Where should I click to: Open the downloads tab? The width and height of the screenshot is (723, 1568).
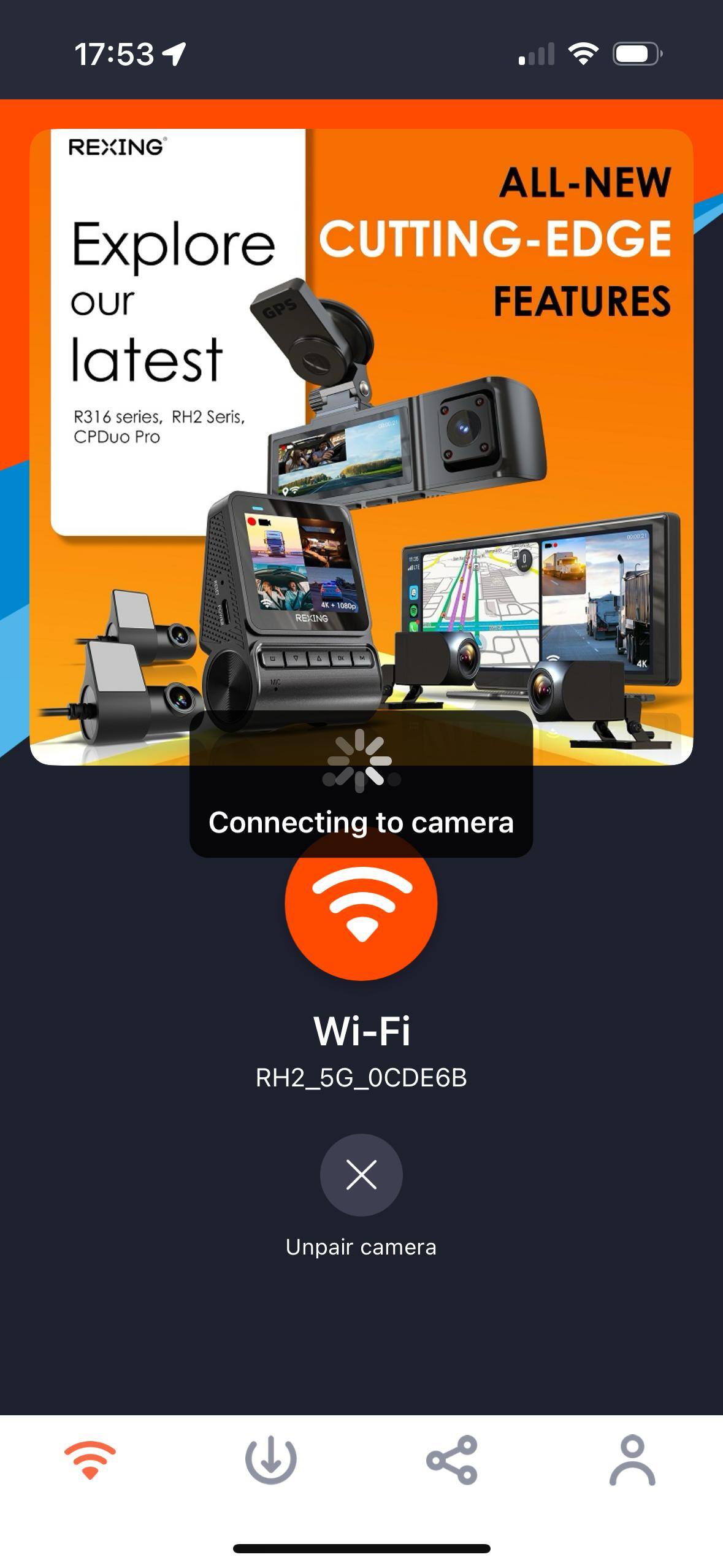(271, 1460)
